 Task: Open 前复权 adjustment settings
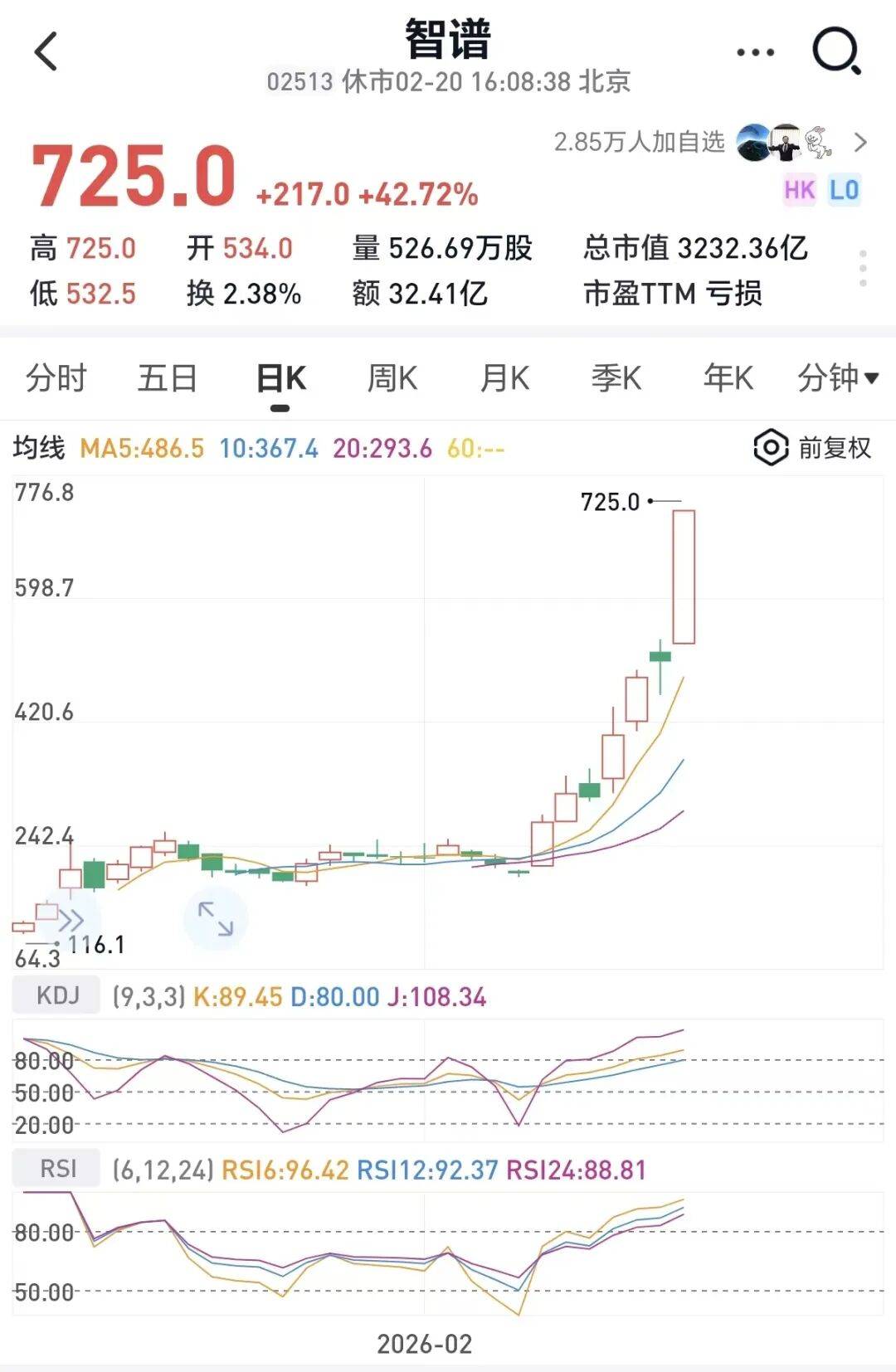(x=813, y=448)
